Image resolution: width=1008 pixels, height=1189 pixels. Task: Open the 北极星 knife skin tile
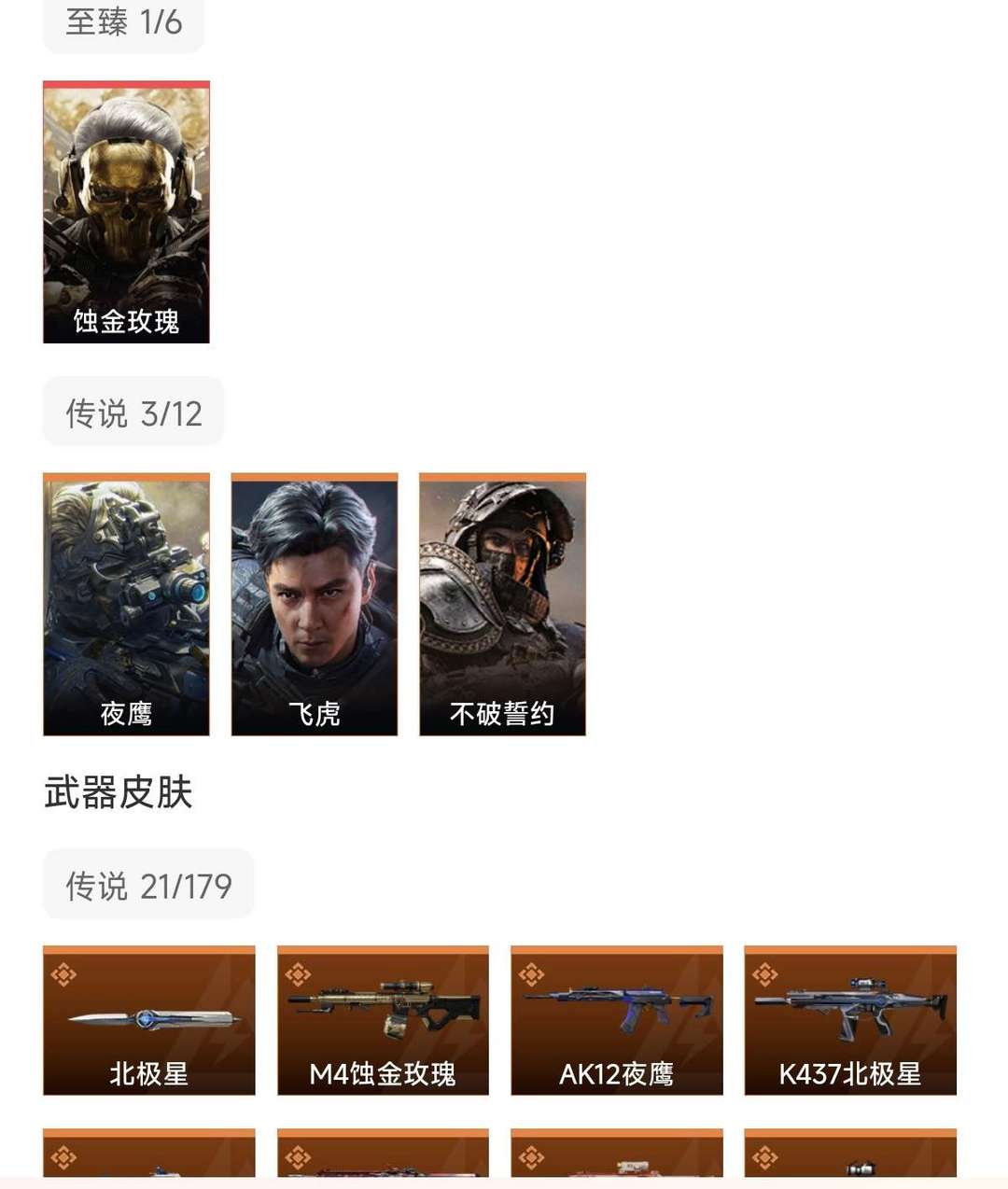coord(149,1020)
